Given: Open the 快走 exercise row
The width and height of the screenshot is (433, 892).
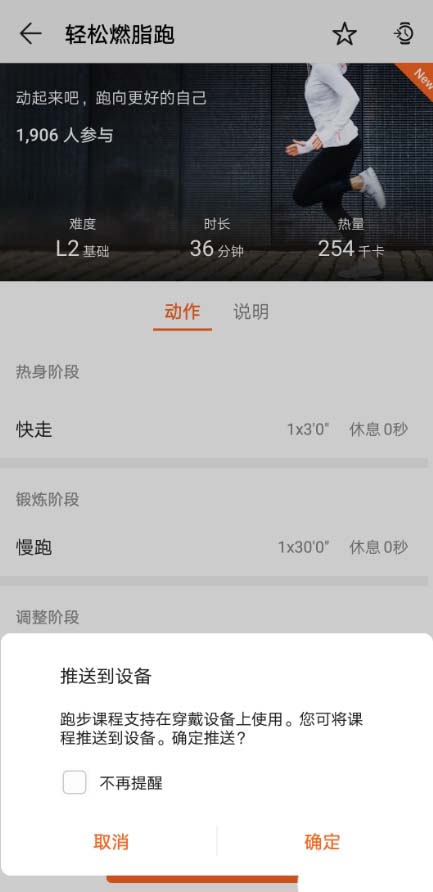Looking at the screenshot, I should (214, 429).
